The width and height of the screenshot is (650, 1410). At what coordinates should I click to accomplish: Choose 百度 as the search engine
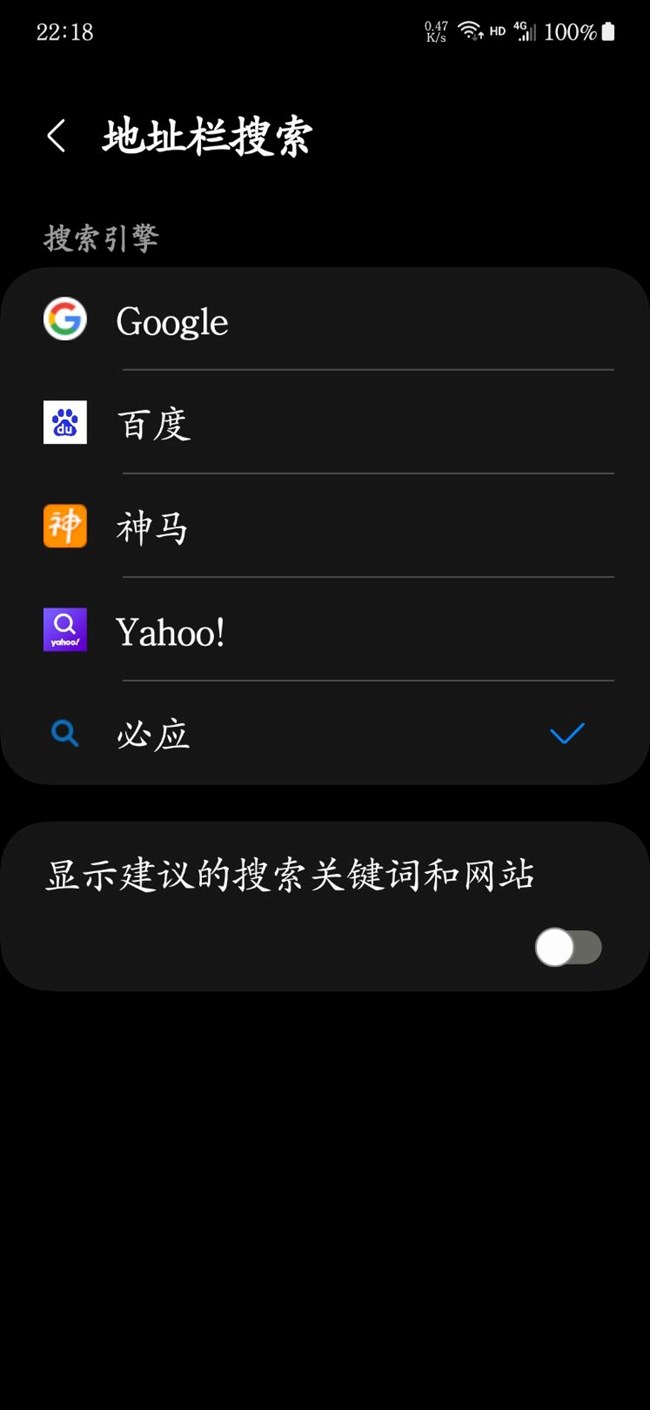(325, 425)
